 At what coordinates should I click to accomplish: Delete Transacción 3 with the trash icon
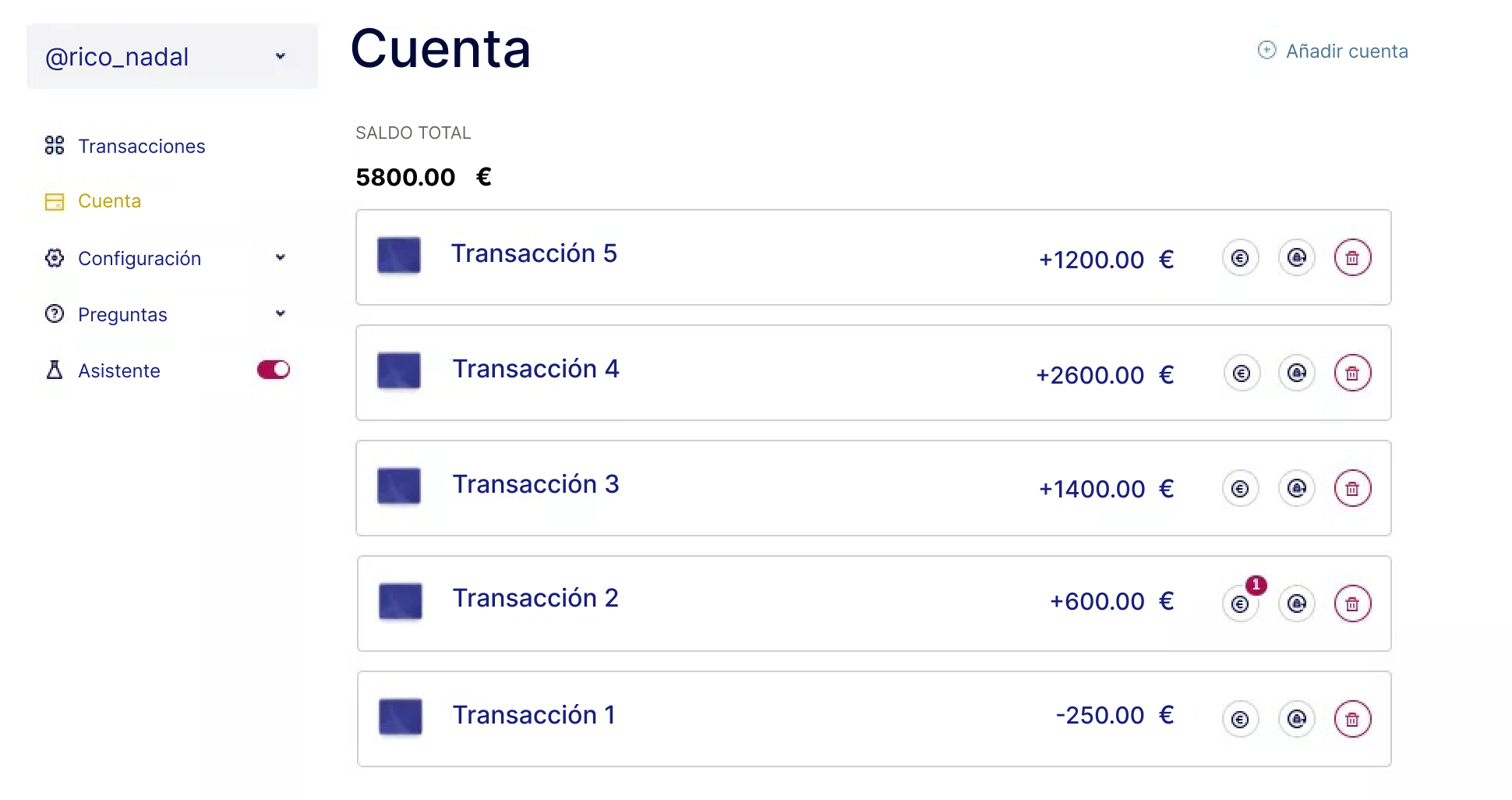pos(1352,489)
